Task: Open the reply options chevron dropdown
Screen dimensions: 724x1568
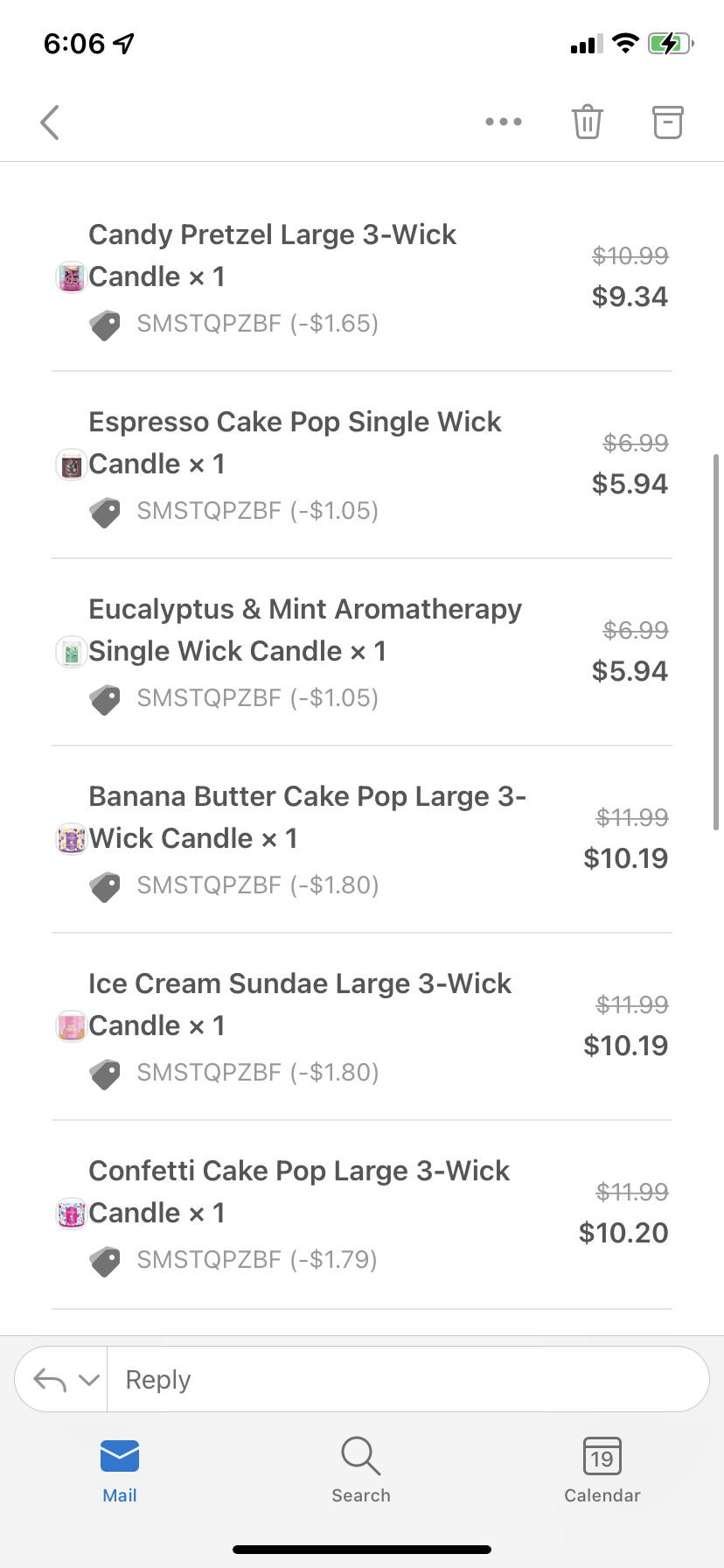Action: pyautogui.click(x=87, y=1378)
